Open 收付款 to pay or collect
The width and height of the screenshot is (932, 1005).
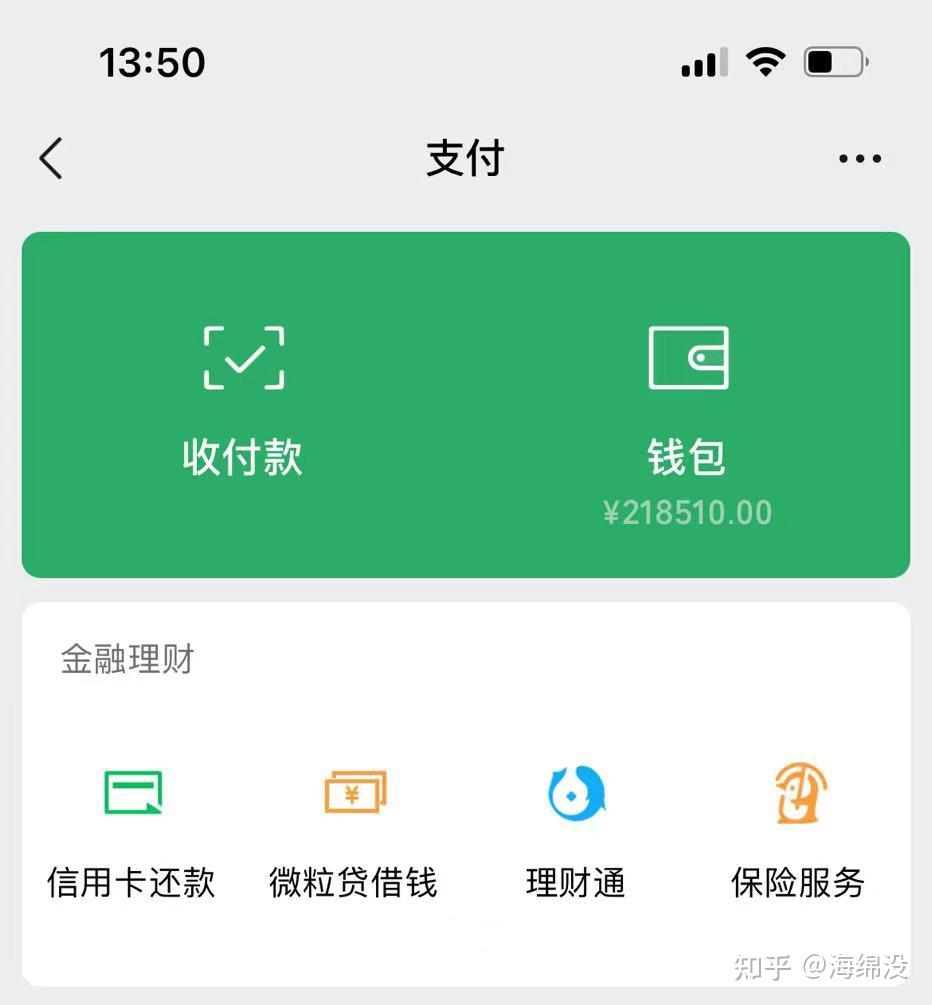[243, 400]
